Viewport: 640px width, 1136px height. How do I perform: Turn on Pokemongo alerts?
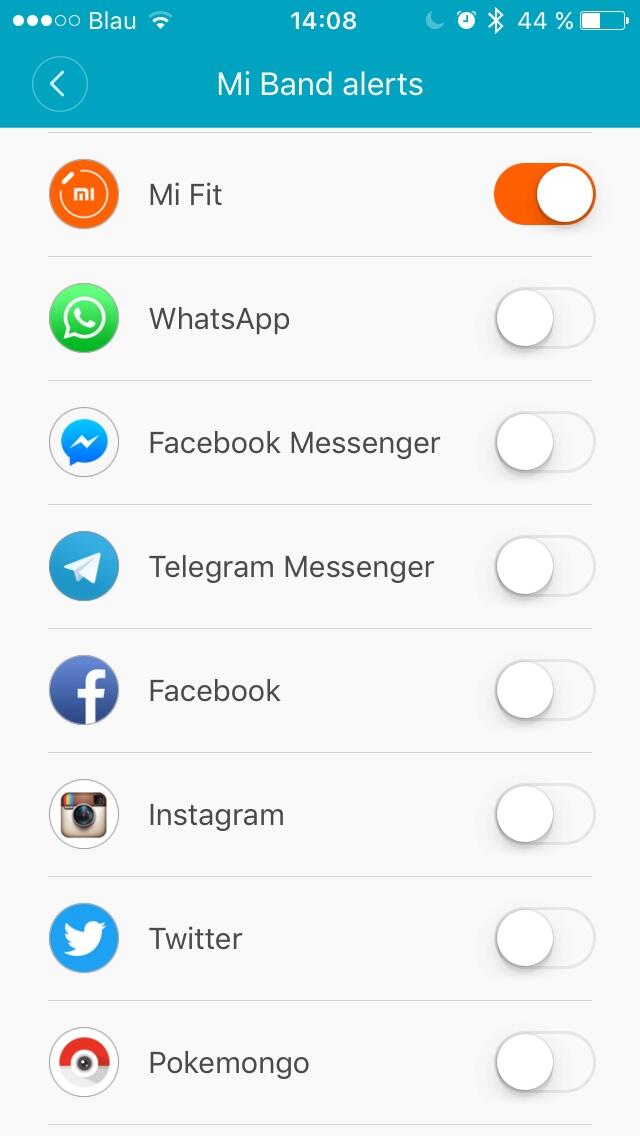(x=544, y=1062)
